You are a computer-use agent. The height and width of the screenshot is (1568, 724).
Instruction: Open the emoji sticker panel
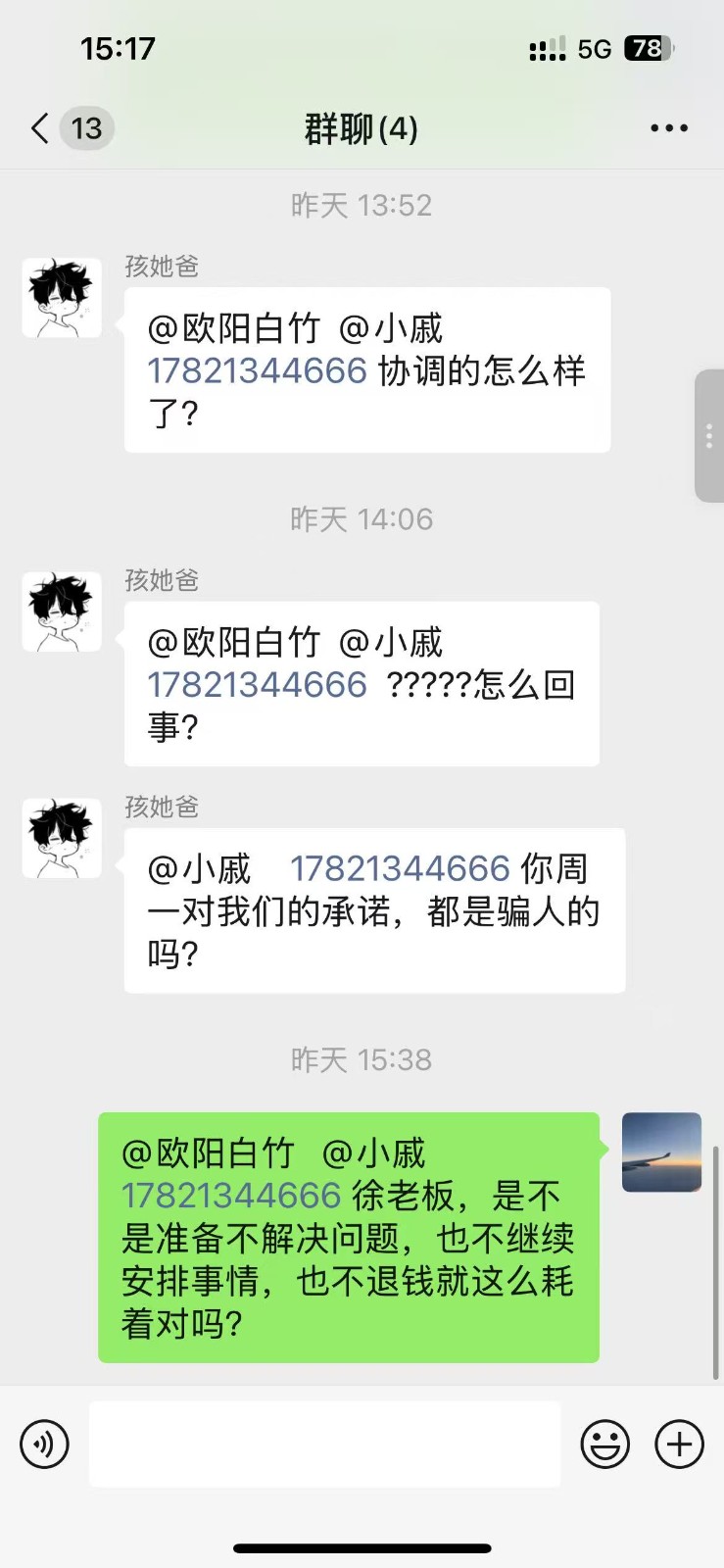(x=604, y=1444)
